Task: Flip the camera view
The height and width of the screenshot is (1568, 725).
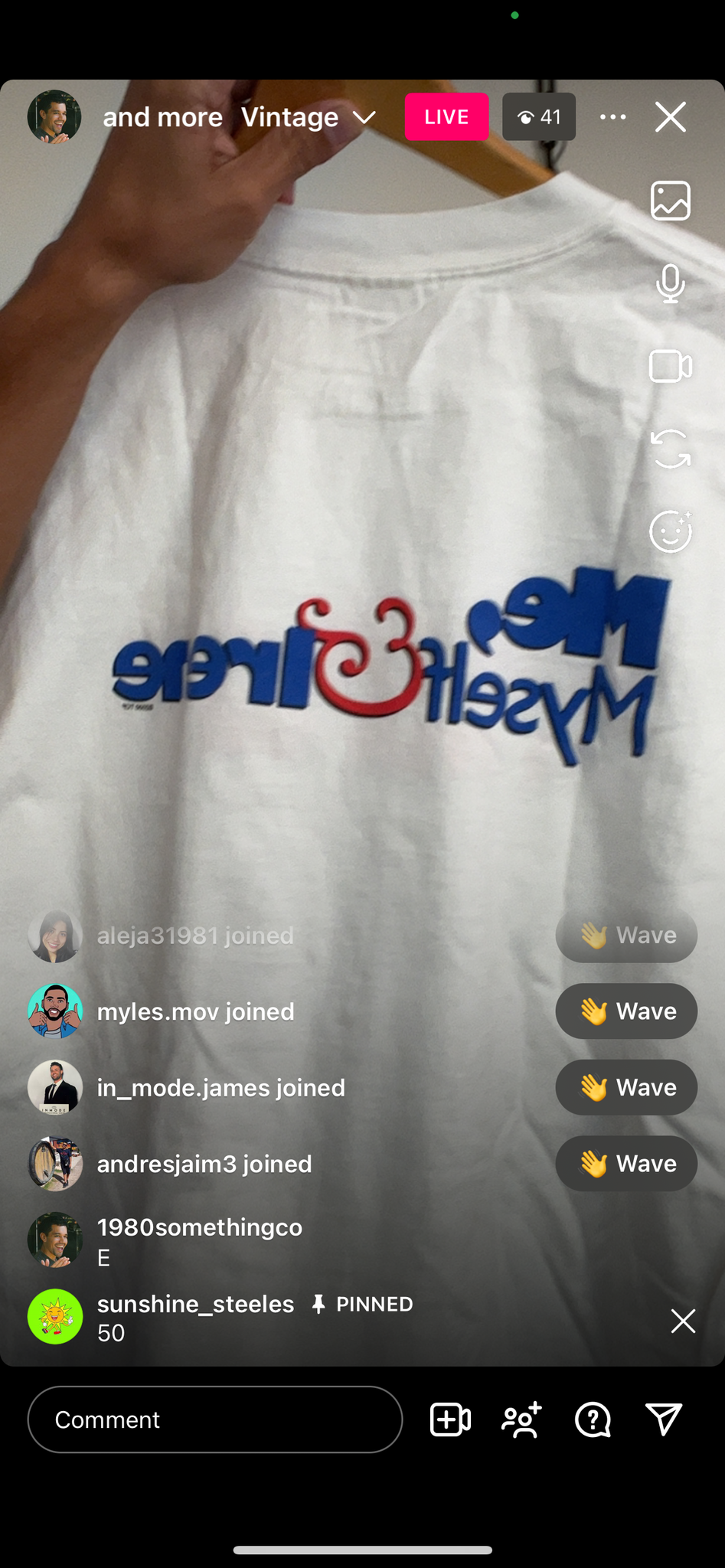Action: (670, 449)
